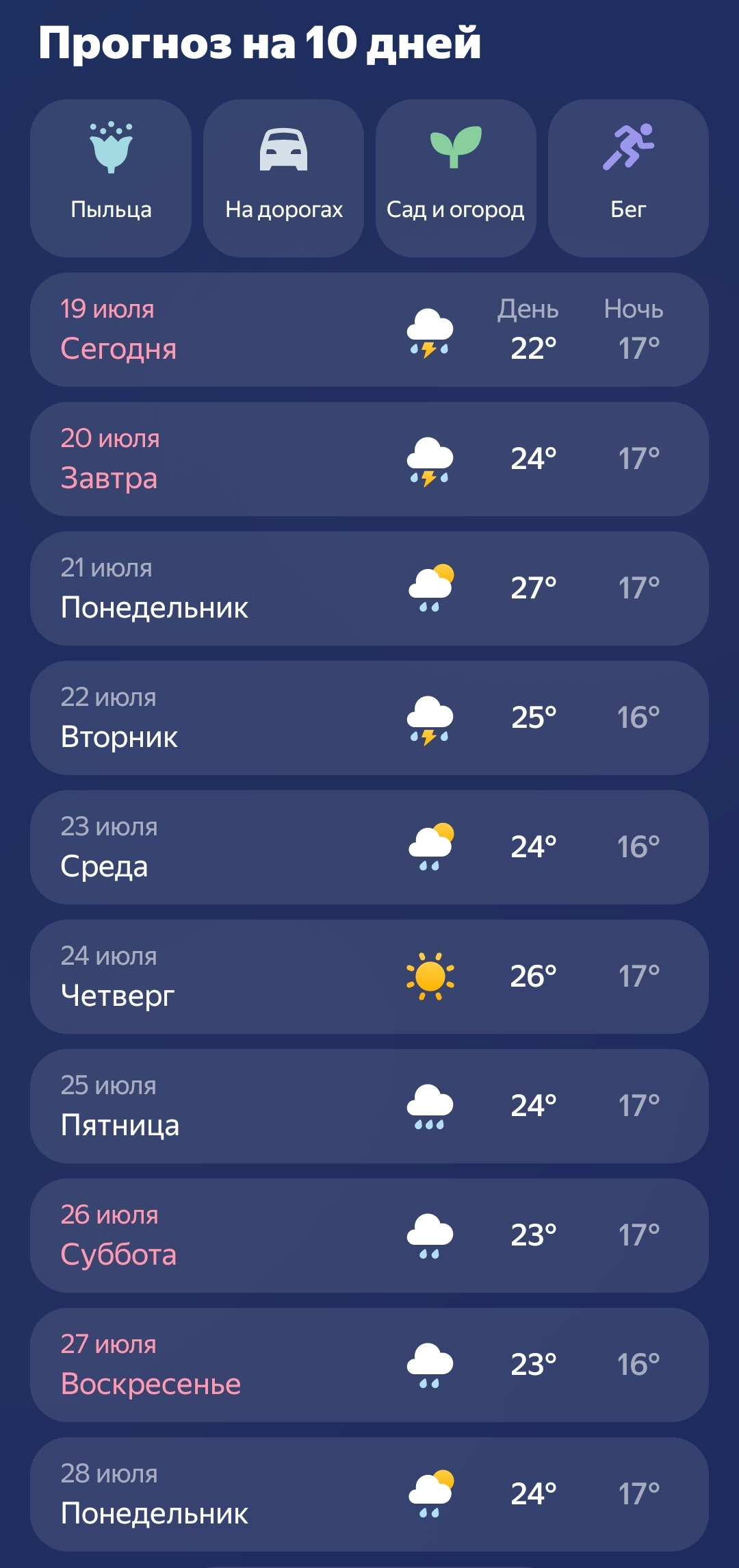Open Среда 23 июля forecast
This screenshot has height=1568, width=739.
tap(369, 847)
